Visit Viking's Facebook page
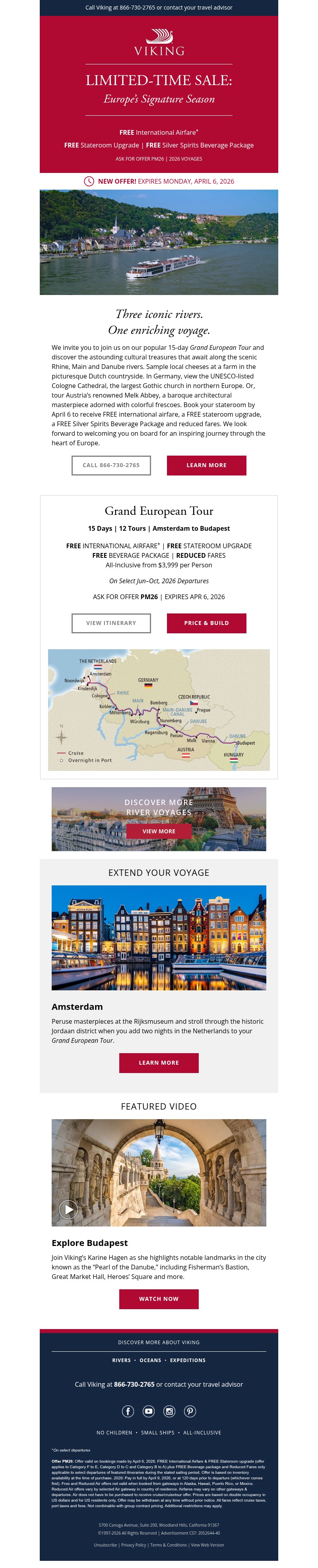 point(128,1411)
